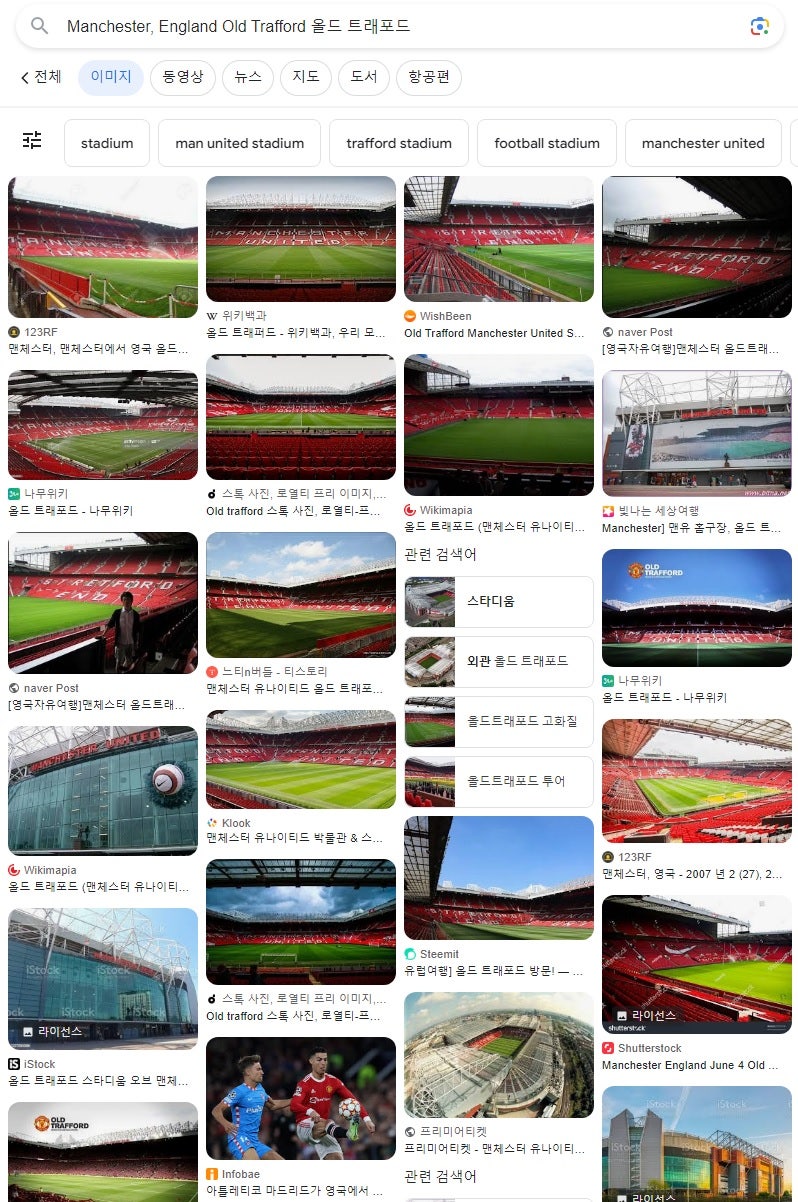Choose the "manchester united" chip
The height and width of the screenshot is (1202, 798).
tap(703, 143)
